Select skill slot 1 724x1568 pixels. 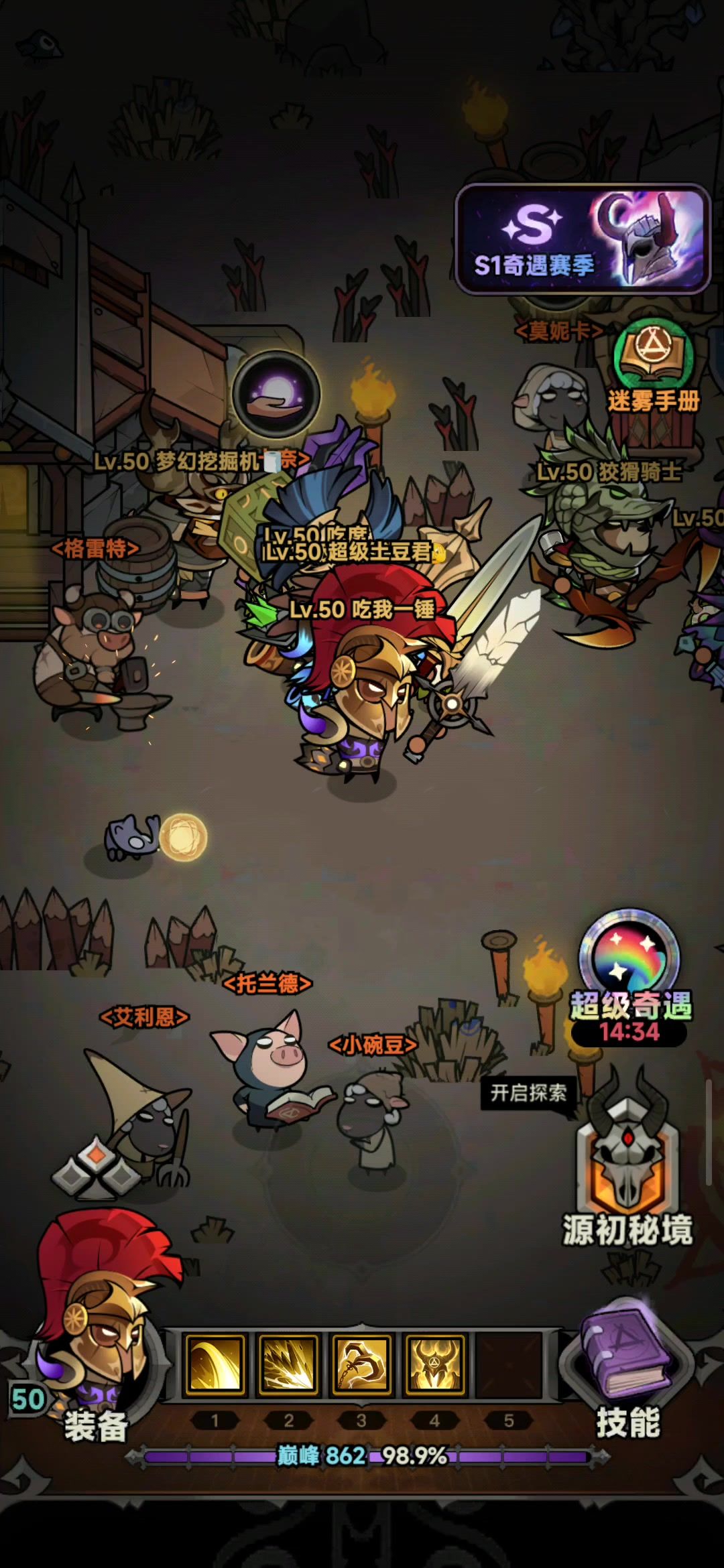pos(215,1363)
